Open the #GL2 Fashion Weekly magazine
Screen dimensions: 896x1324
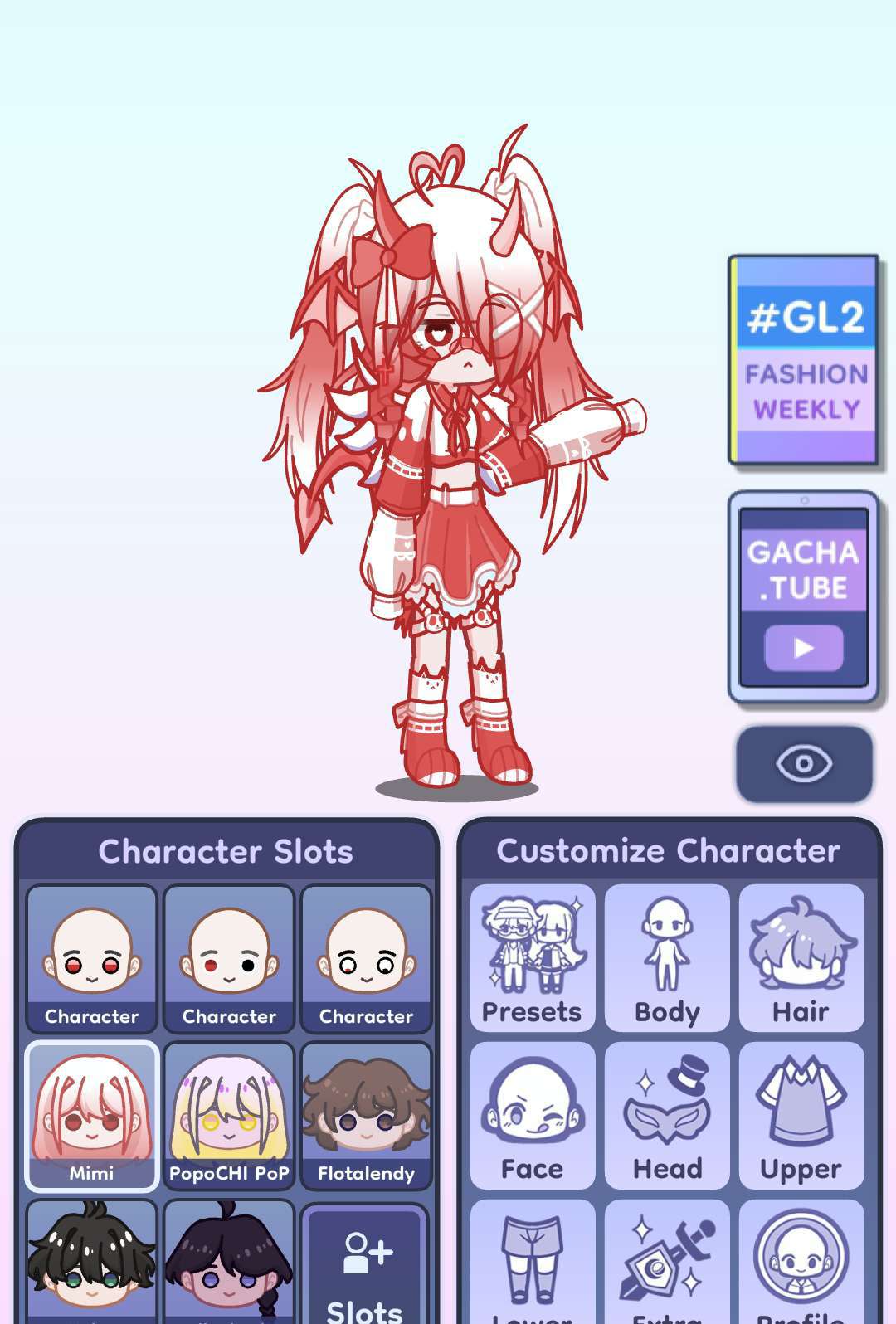[803, 360]
